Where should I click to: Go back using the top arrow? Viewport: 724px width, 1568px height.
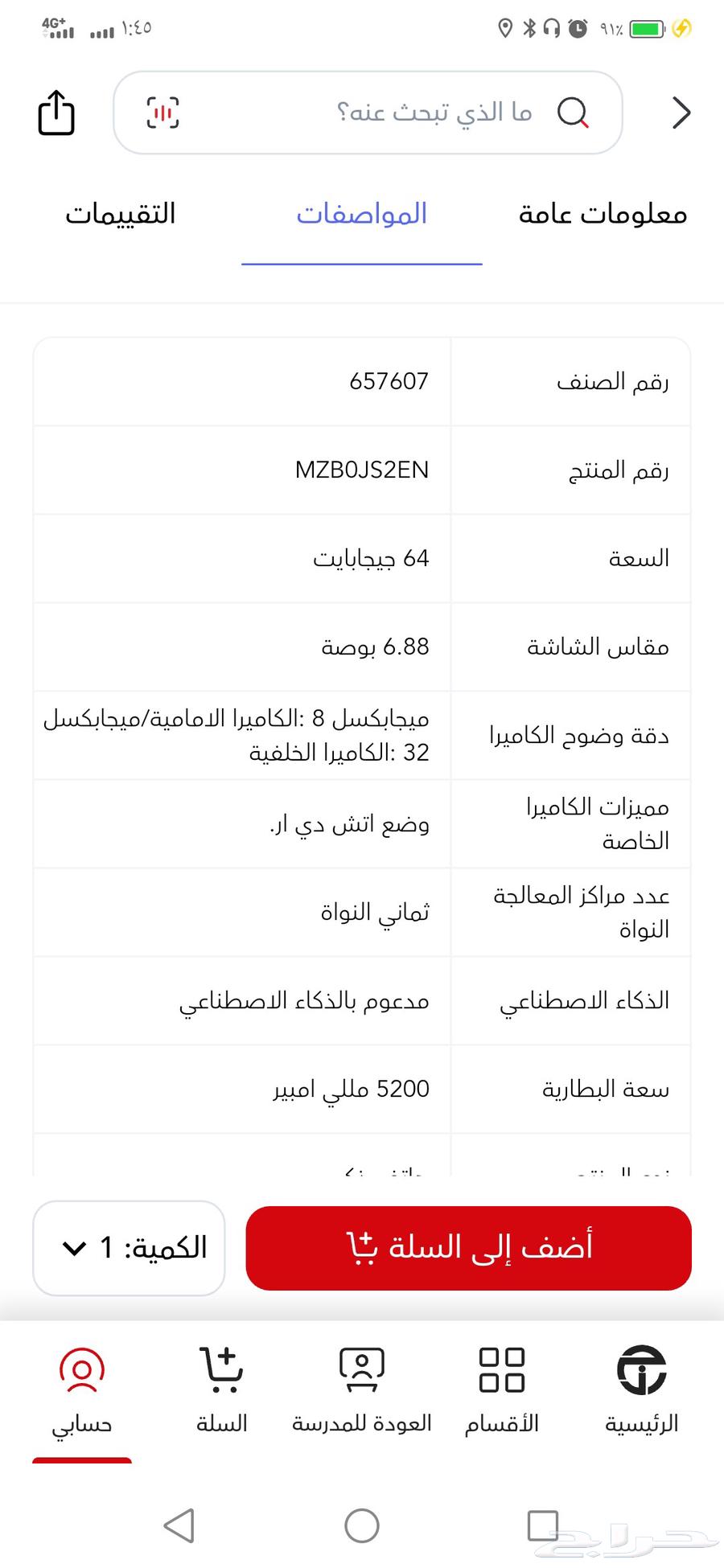click(x=681, y=113)
